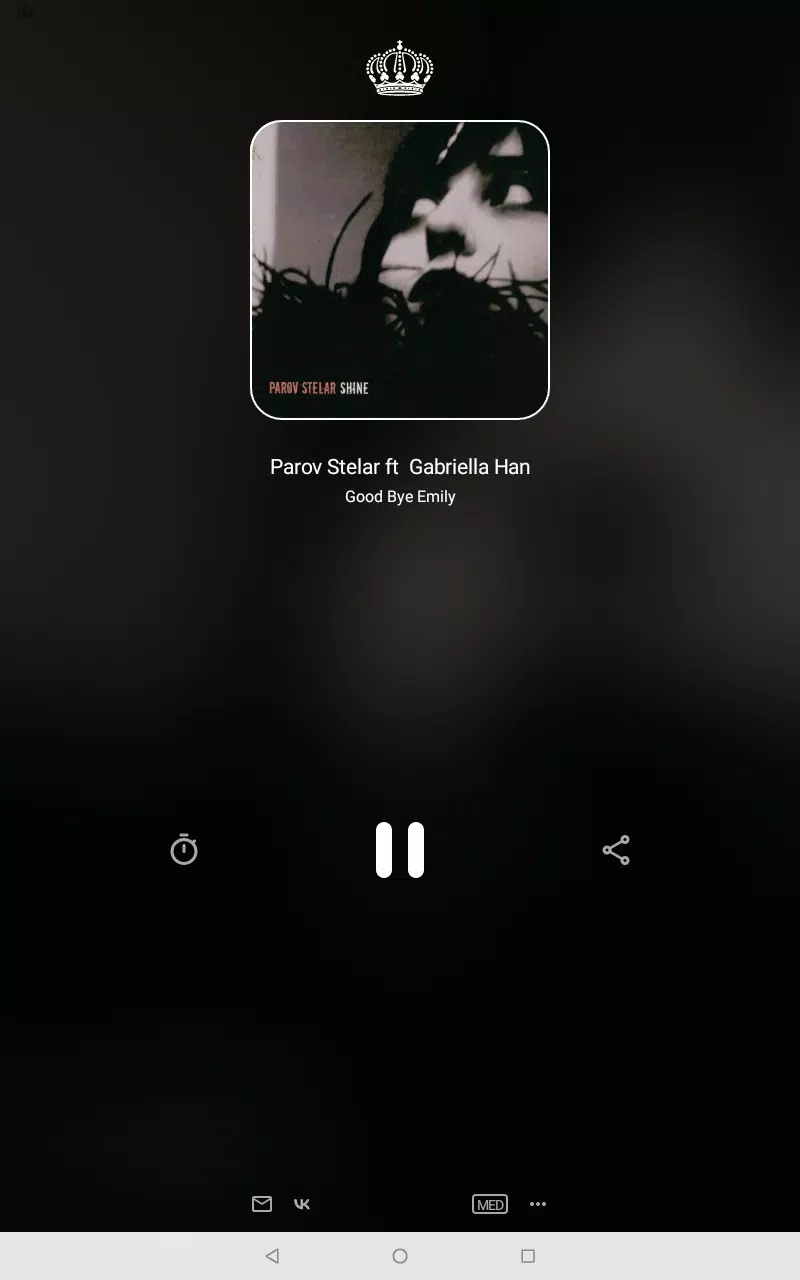Tap the Parov Stelar Shine album cover

click(400, 270)
